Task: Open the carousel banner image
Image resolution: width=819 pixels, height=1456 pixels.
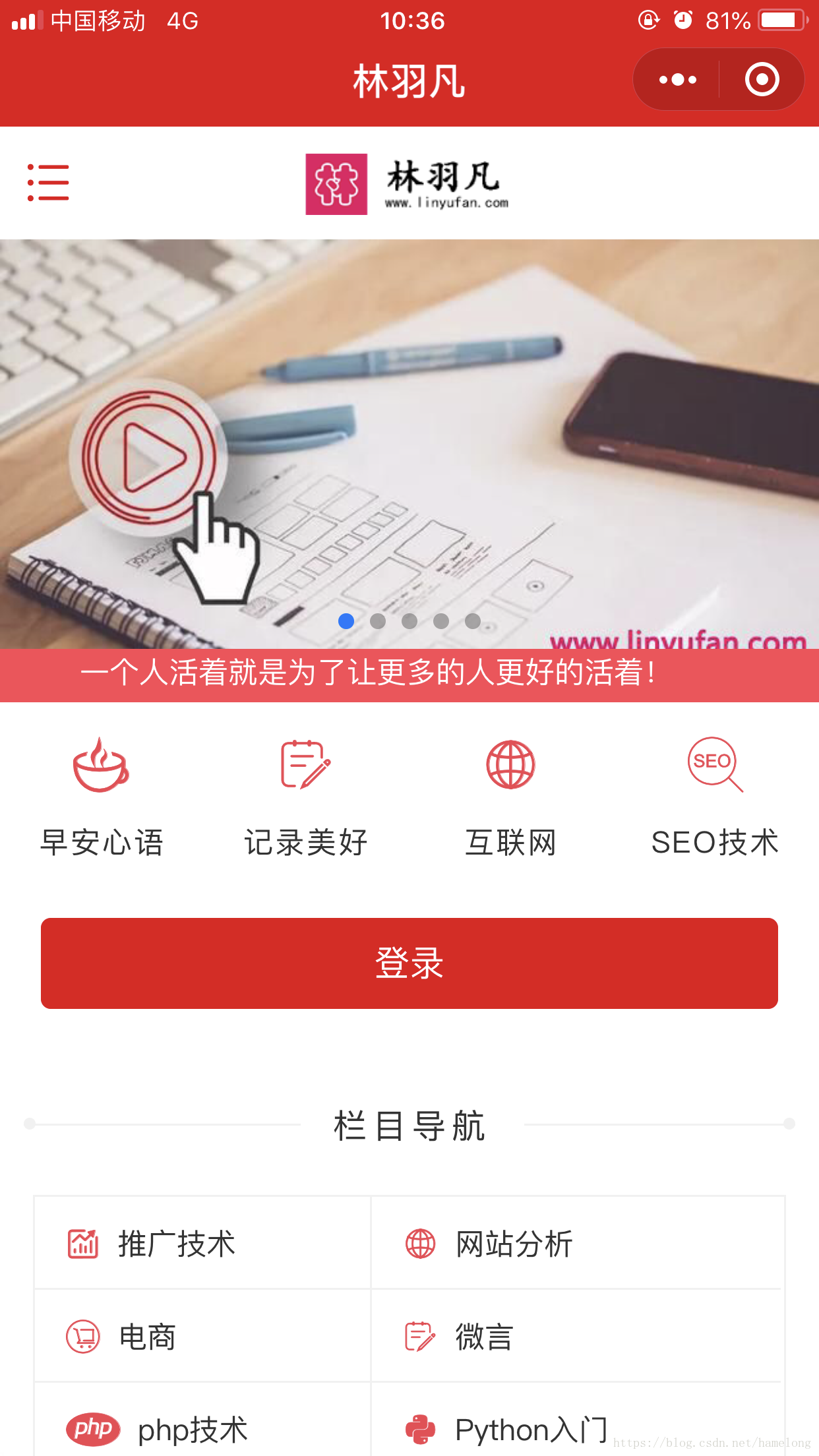Action: (x=409, y=442)
